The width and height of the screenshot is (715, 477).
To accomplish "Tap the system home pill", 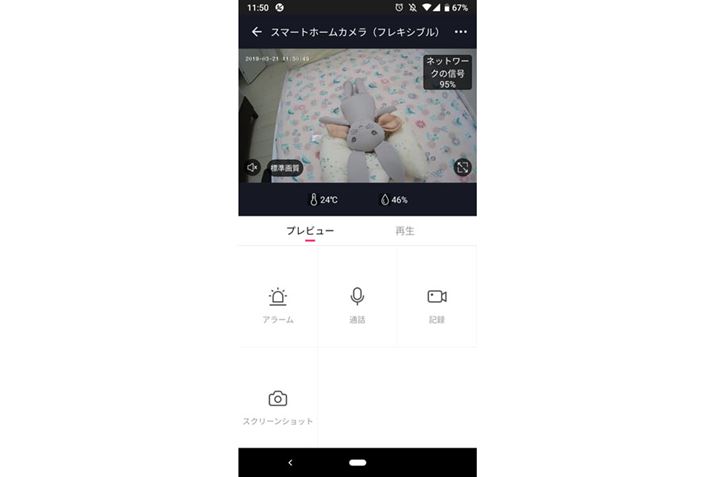I will tap(358, 463).
